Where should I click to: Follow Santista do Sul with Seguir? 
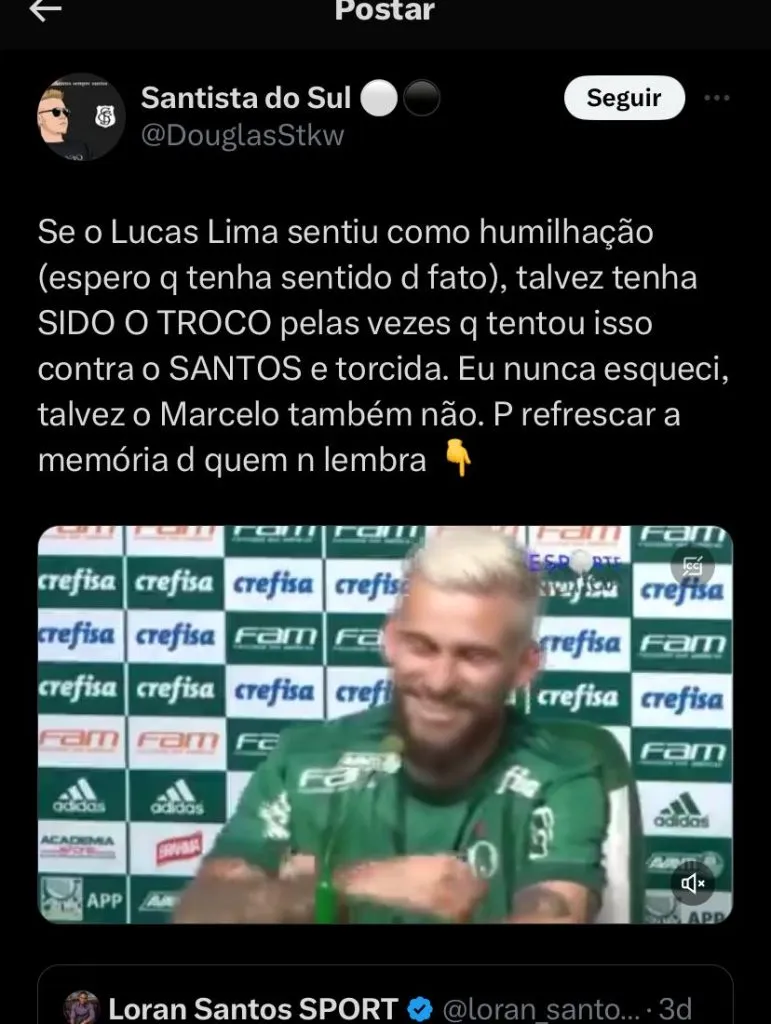[624, 98]
